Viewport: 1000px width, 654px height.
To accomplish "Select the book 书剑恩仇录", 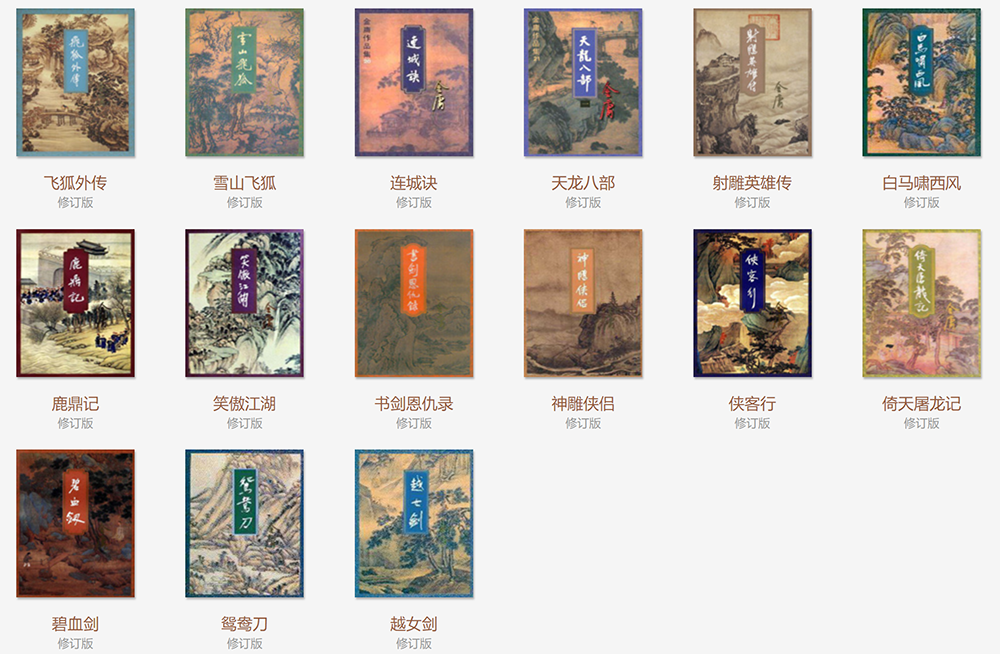I will click(x=414, y=304).
